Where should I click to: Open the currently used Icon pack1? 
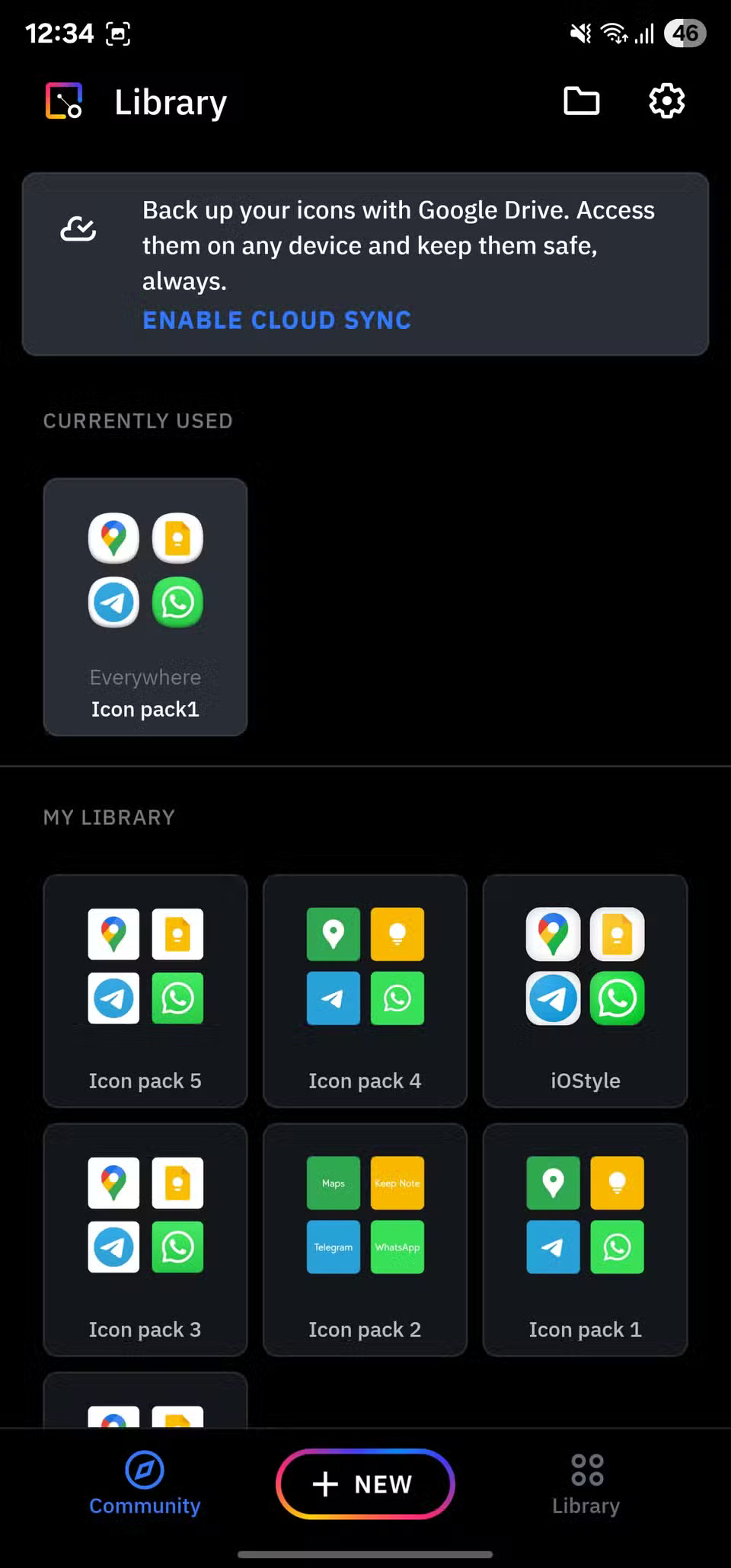coord(145,605)
